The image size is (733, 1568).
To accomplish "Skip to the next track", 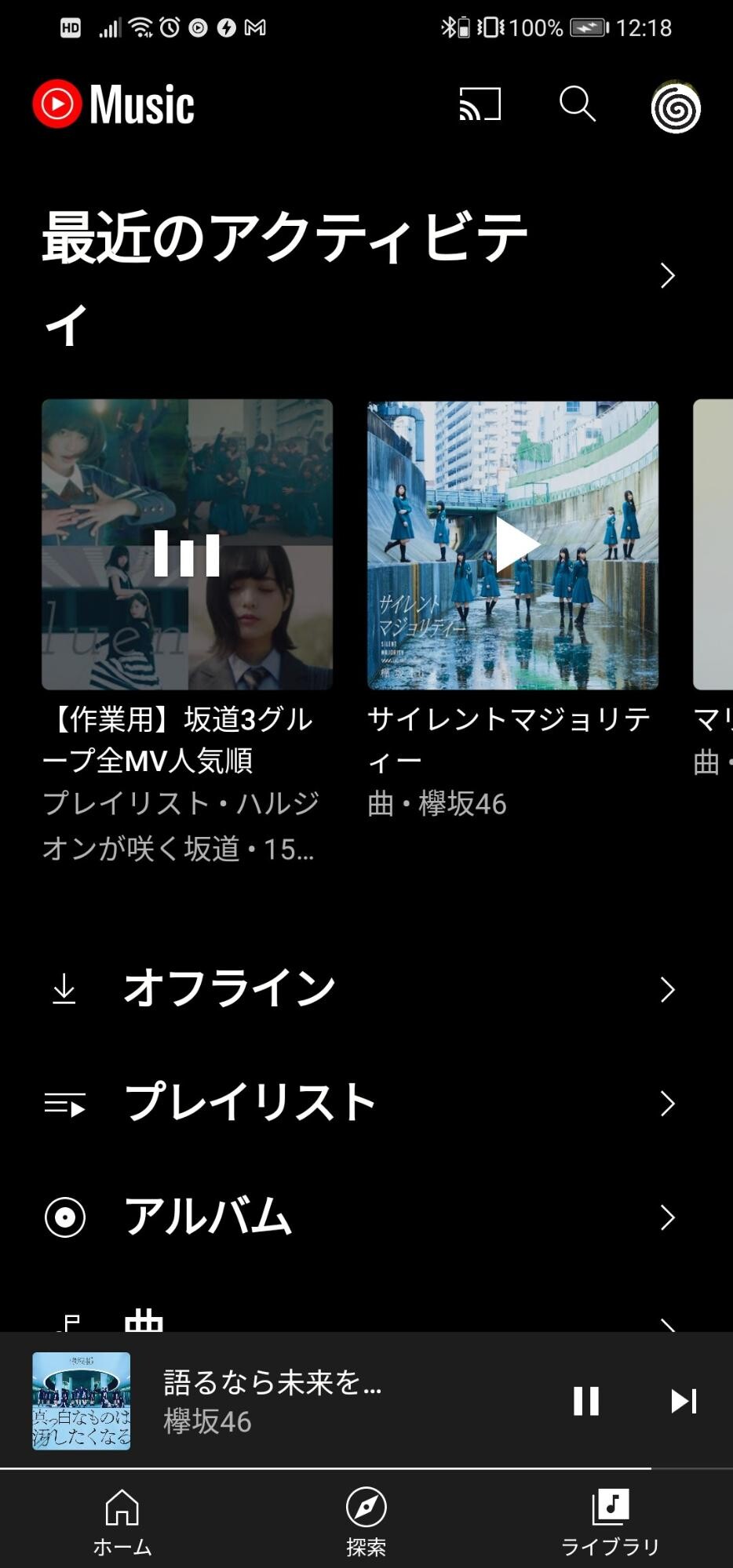I will point(683,1401).
